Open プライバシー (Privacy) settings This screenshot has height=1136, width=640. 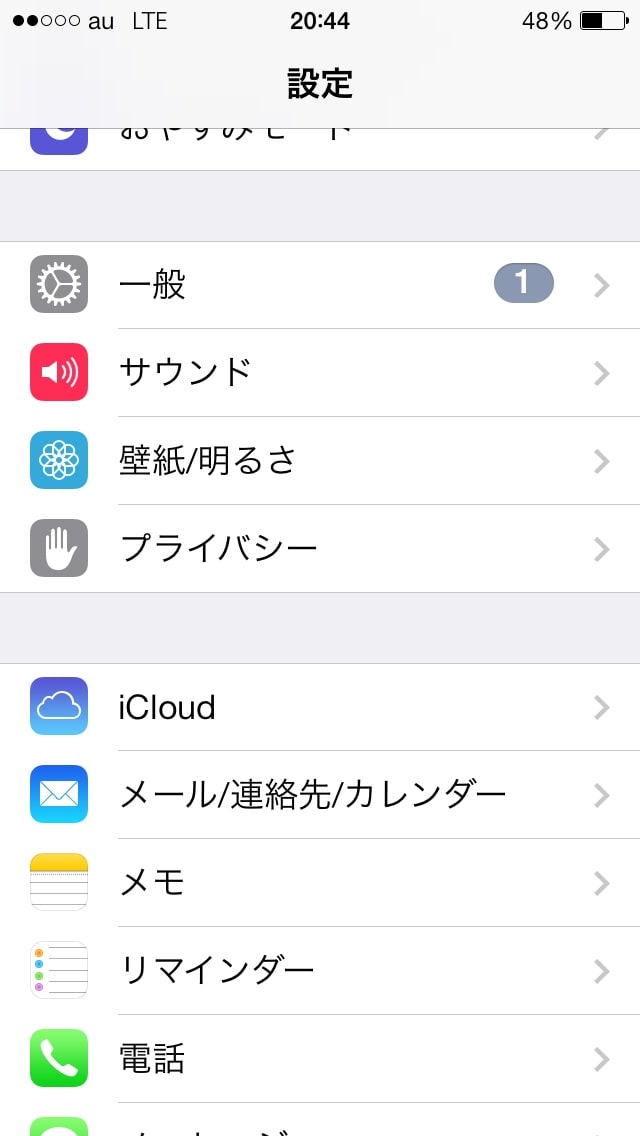[320, 548]
